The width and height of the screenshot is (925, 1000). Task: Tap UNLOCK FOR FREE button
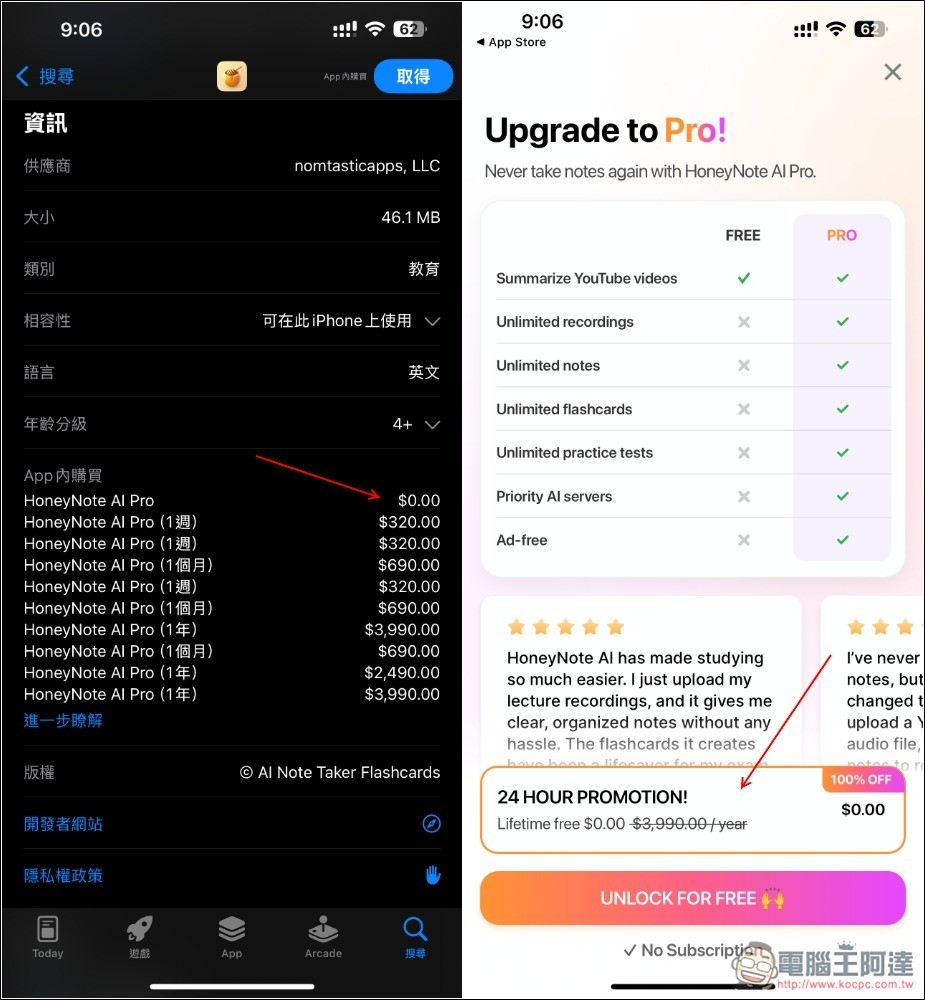(692, 898)
